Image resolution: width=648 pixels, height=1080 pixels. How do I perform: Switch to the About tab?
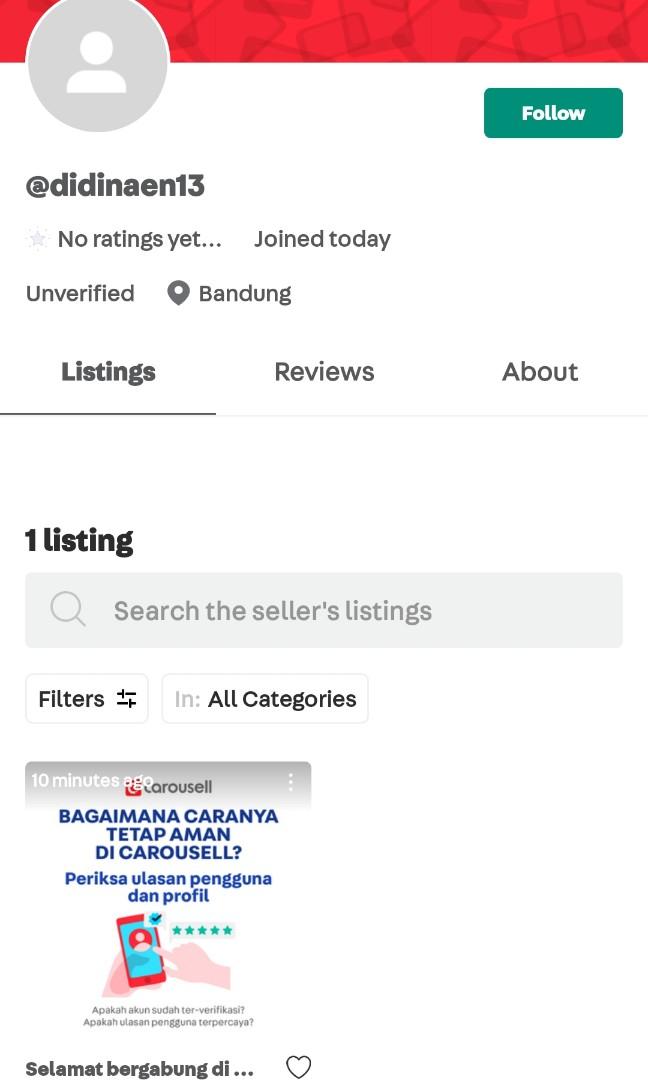540,372
